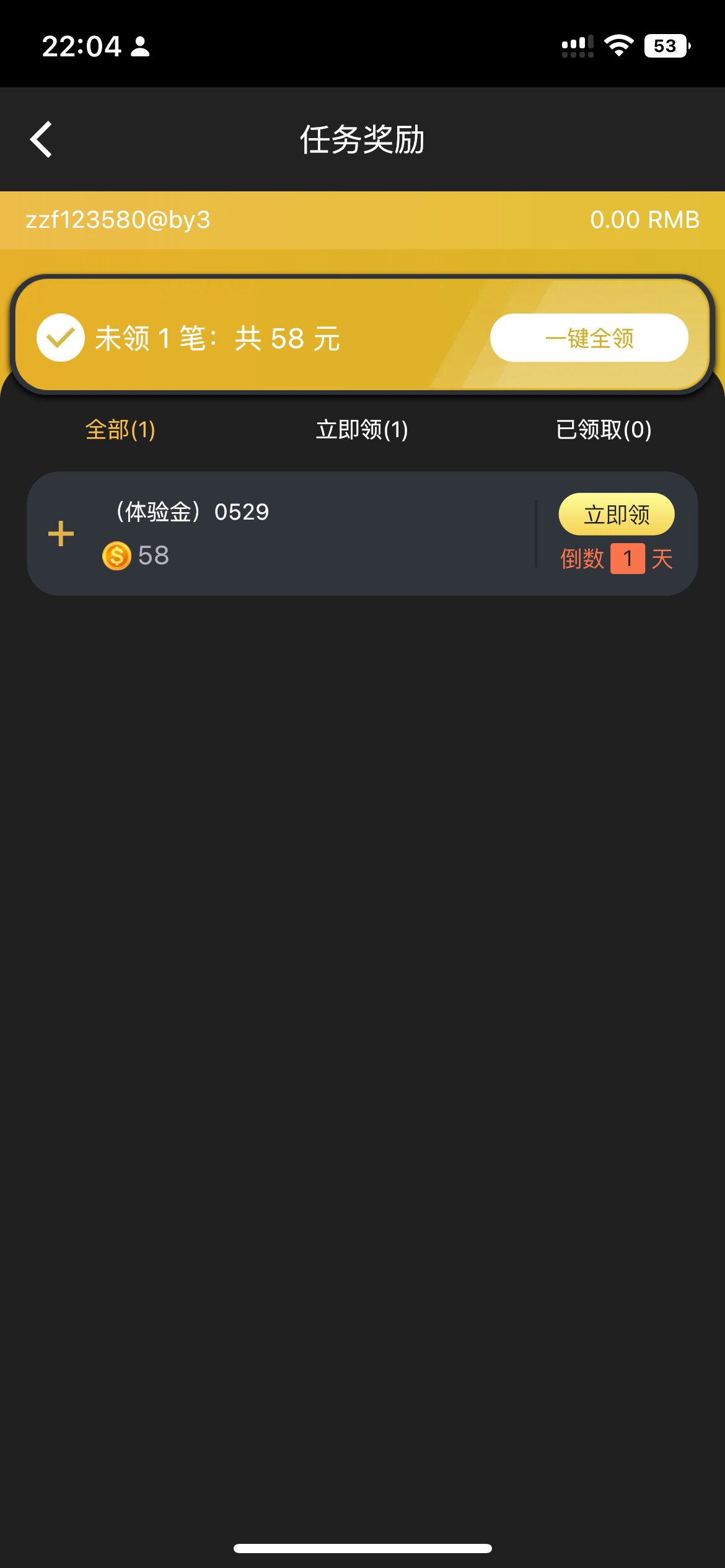Switch to the 立即领(1) tab
The width and height of the screenshot is (725, 1568).
click(x=362, y=430)
